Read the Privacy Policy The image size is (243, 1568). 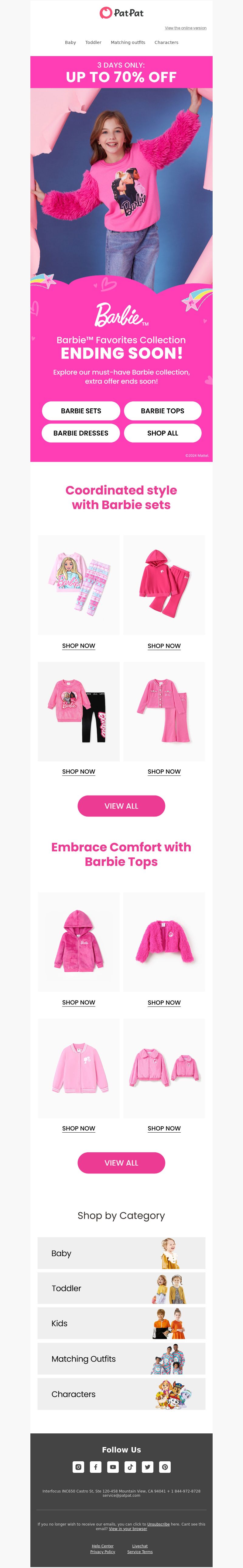(103, 1552)
